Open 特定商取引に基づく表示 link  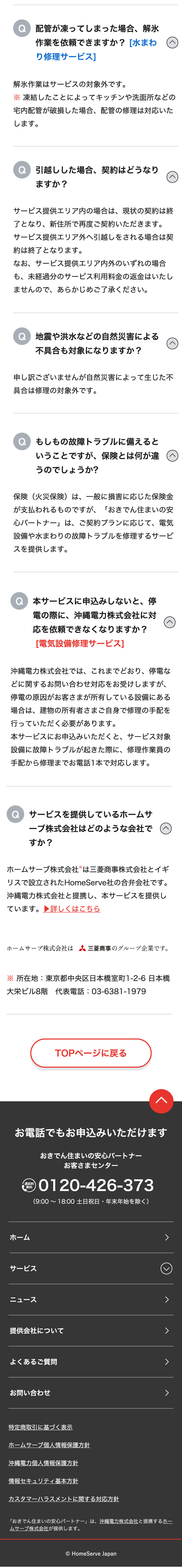click(x=40, y=1427)
